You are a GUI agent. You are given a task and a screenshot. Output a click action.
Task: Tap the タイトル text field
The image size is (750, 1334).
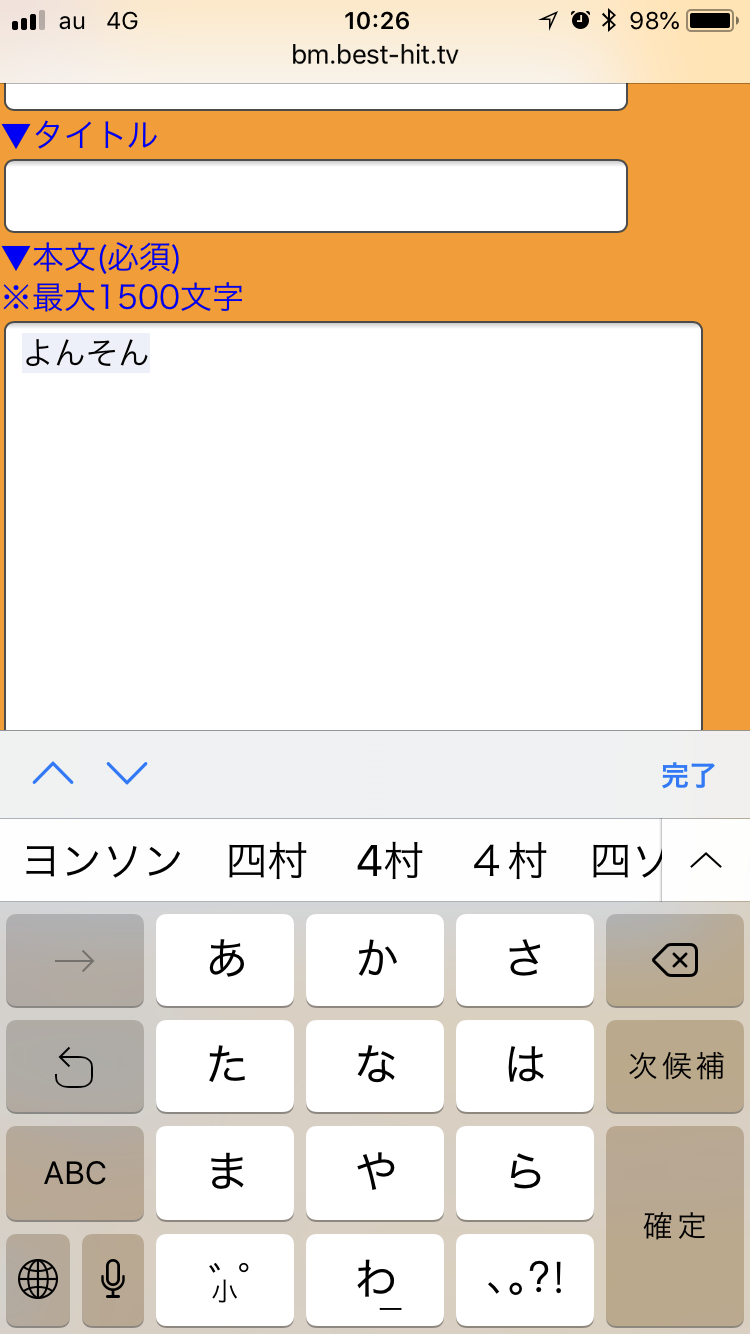(x=315, y=196)
